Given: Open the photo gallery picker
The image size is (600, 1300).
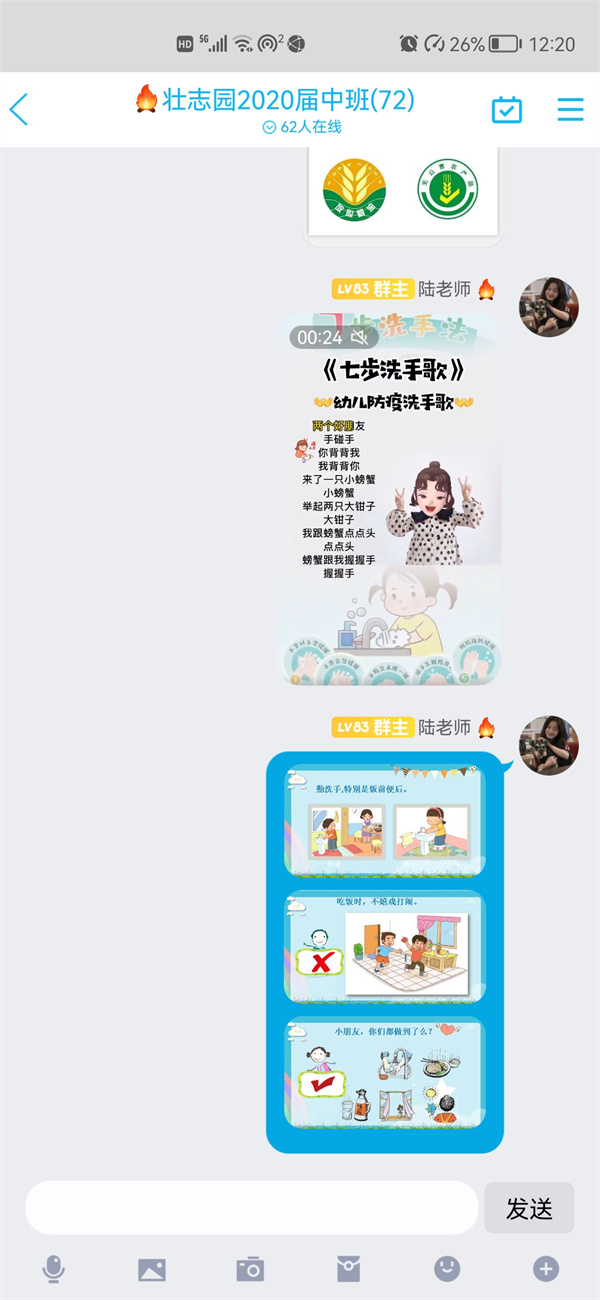Looking at the screenshot, I should point(151,1269).
